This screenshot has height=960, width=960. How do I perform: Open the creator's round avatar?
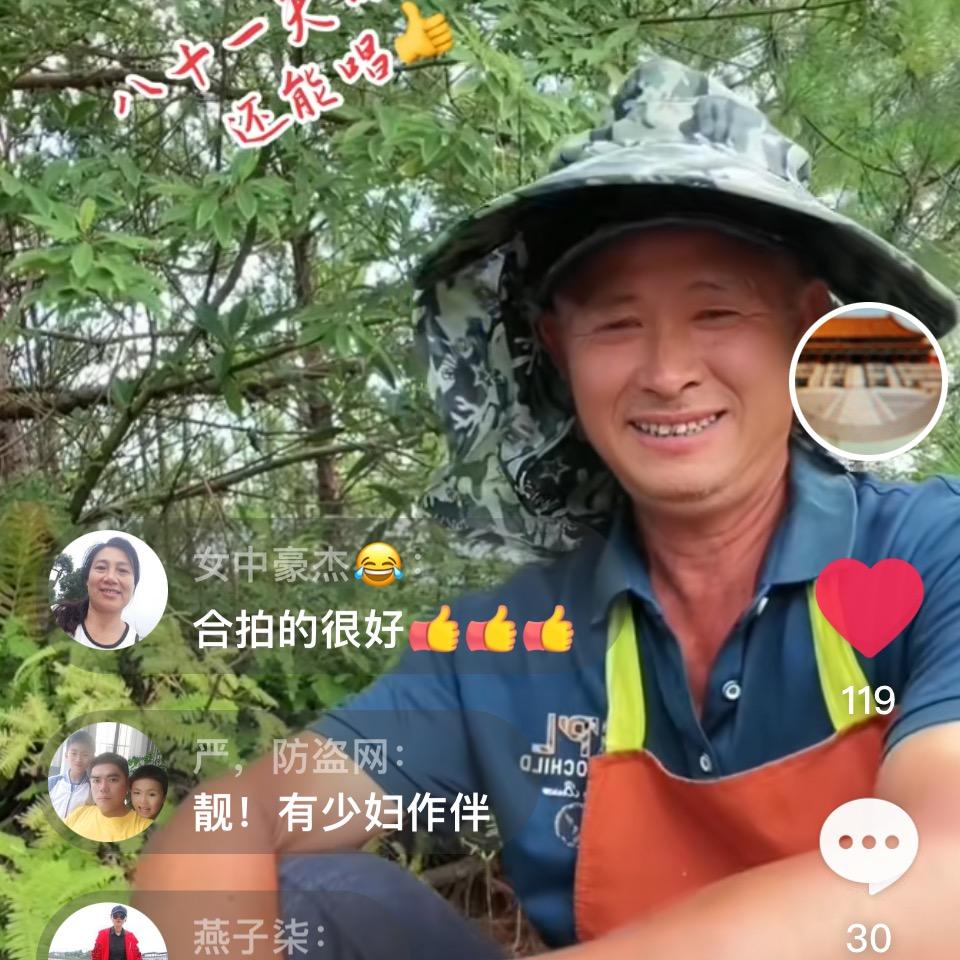868,381
